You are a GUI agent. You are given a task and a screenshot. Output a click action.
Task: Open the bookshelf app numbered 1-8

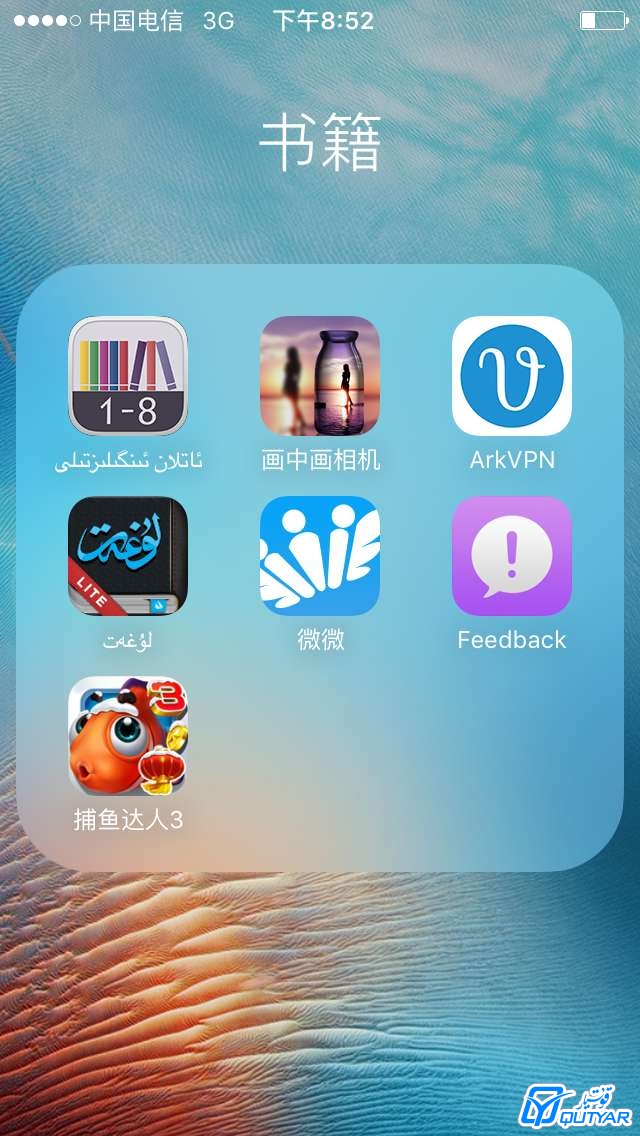click(128, 375)
